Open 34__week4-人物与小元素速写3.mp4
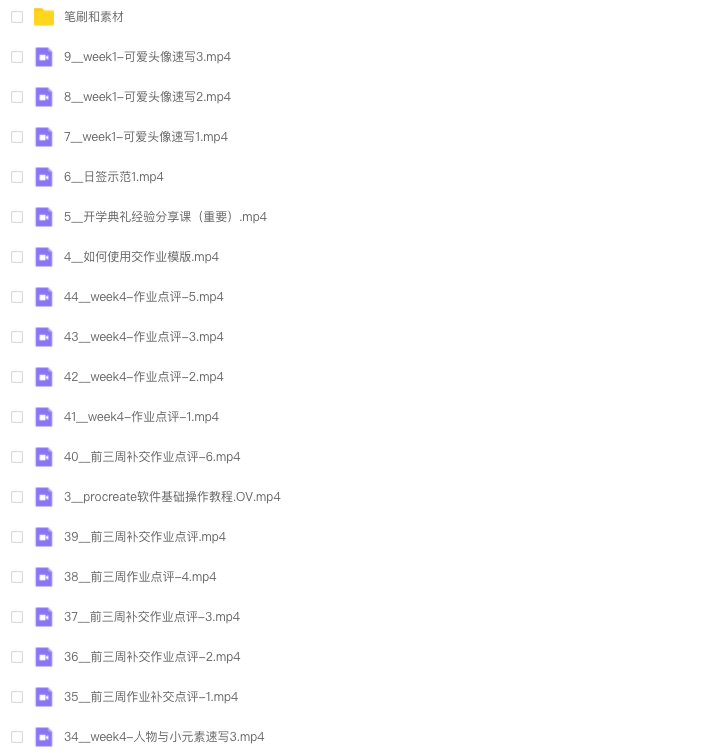718x753 pixels. coord(164,737)
